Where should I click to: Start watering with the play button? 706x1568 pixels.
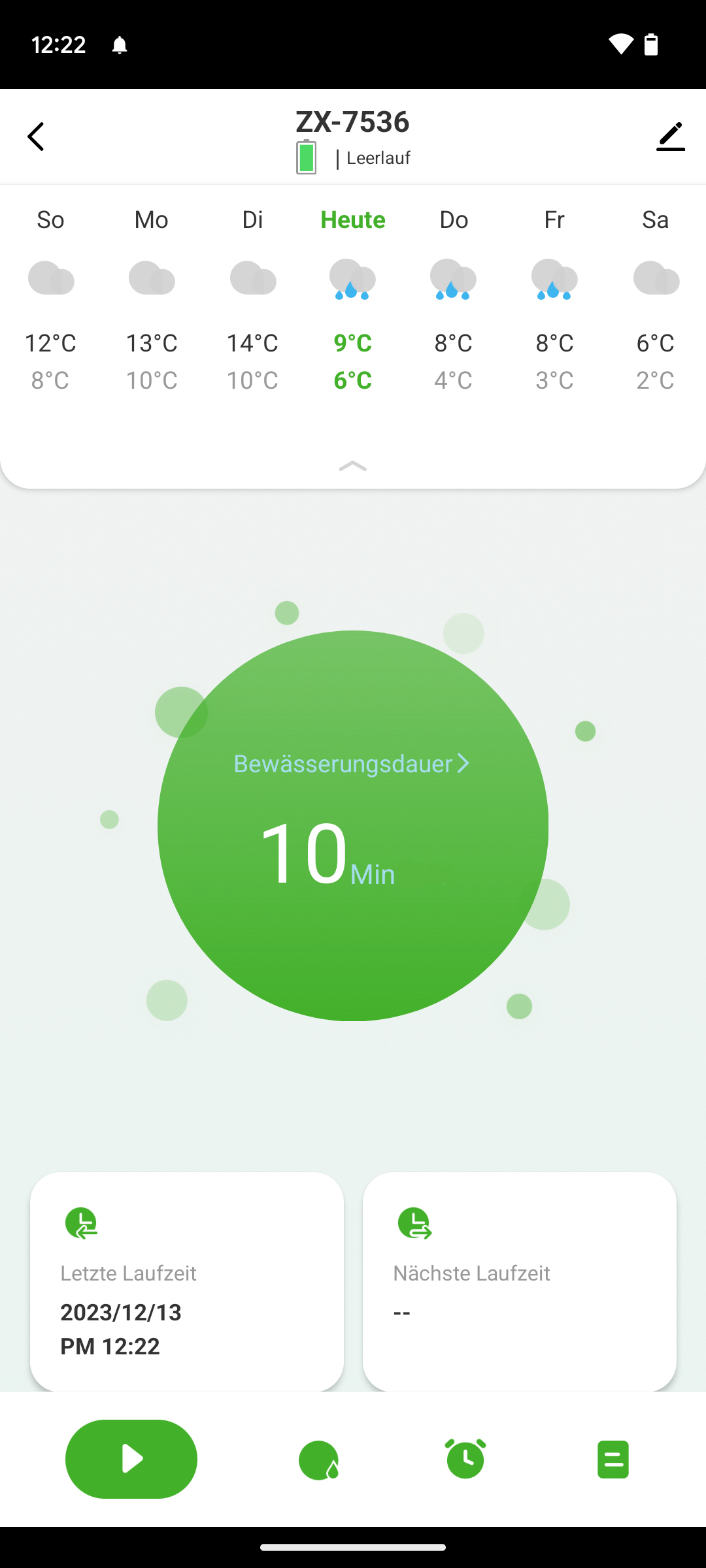pos(131,1459)
